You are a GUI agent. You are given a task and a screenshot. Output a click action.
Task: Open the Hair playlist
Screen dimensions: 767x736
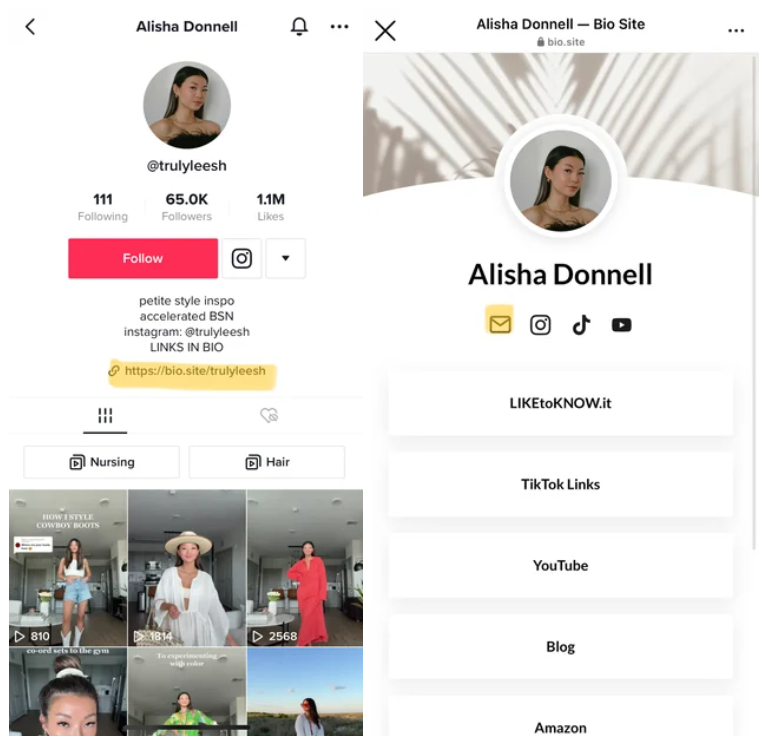point(267,462)
